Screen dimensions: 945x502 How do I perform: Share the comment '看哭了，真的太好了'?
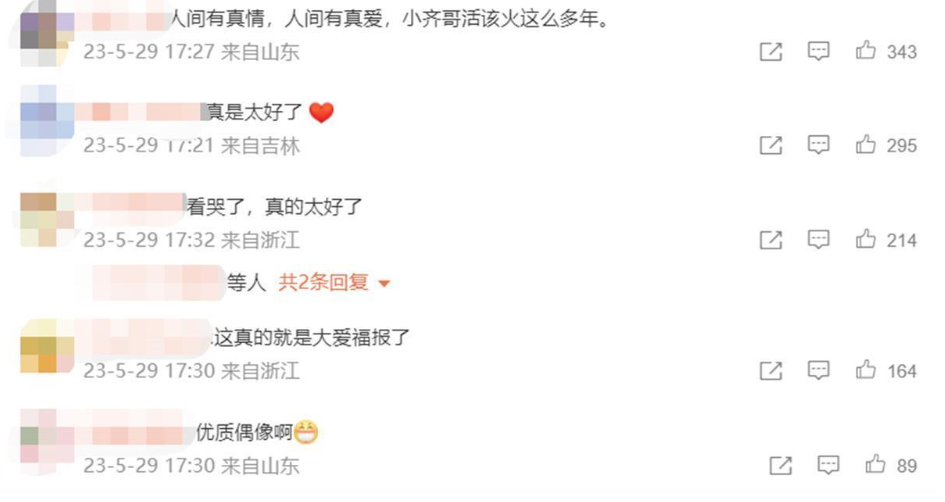coord(771,240)
